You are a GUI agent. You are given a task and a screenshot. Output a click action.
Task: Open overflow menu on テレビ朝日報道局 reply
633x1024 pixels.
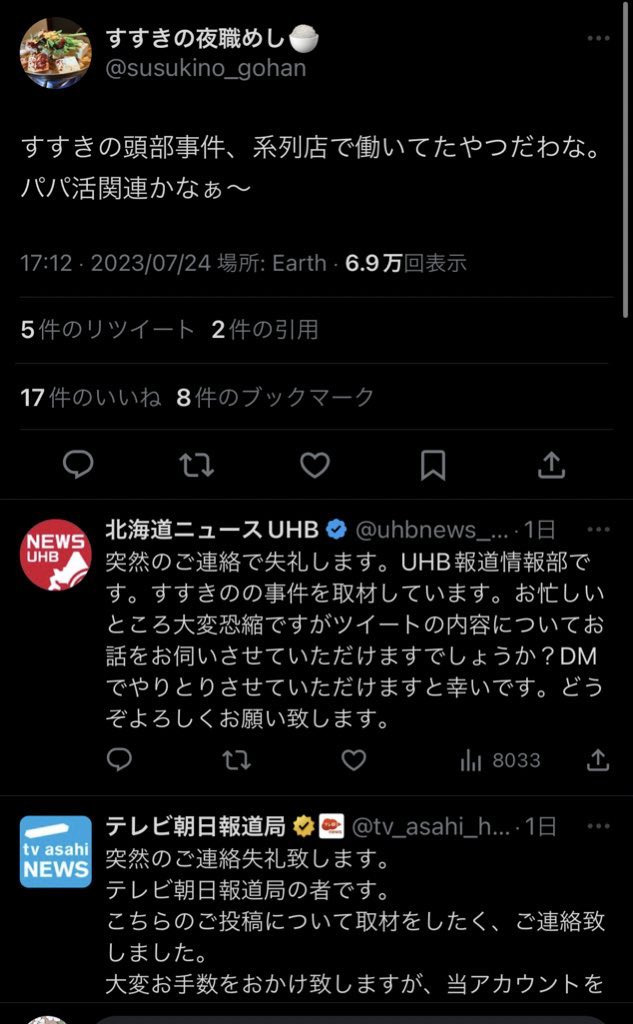pyautogui.click(x=598, y=827)
